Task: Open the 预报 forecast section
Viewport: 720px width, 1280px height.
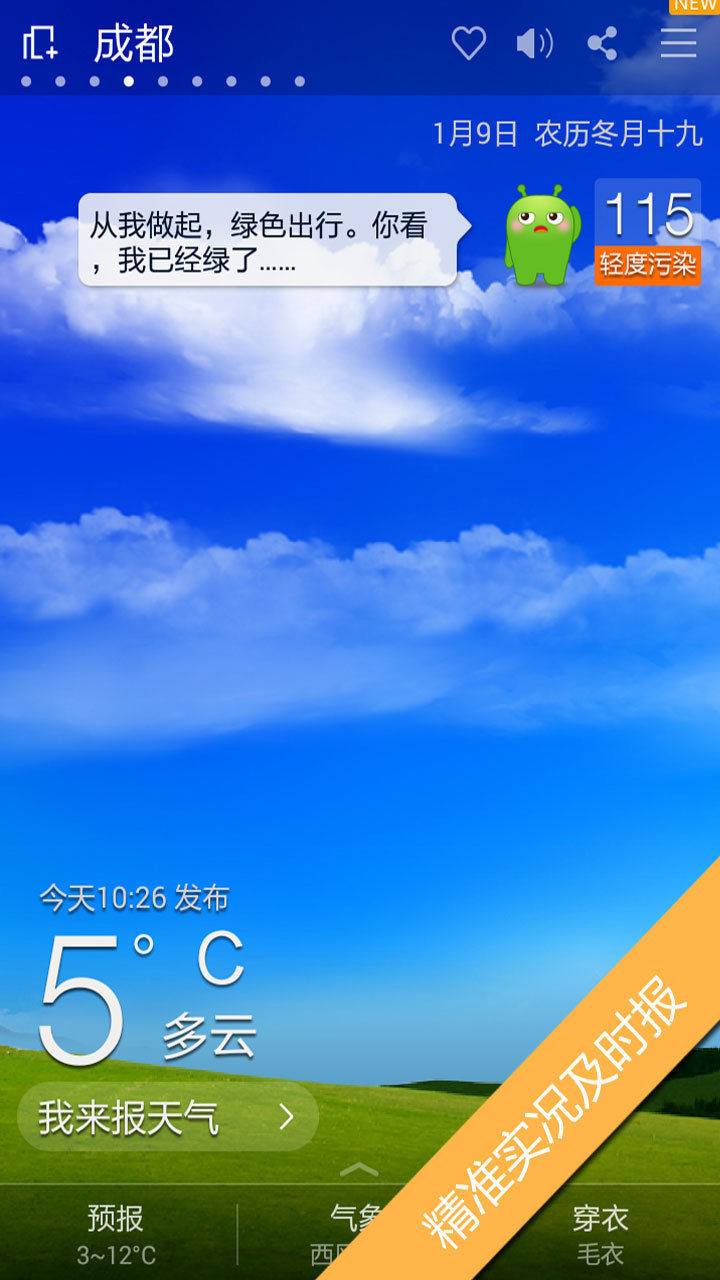Action: pyautogui.click(x=117, y=1234)
